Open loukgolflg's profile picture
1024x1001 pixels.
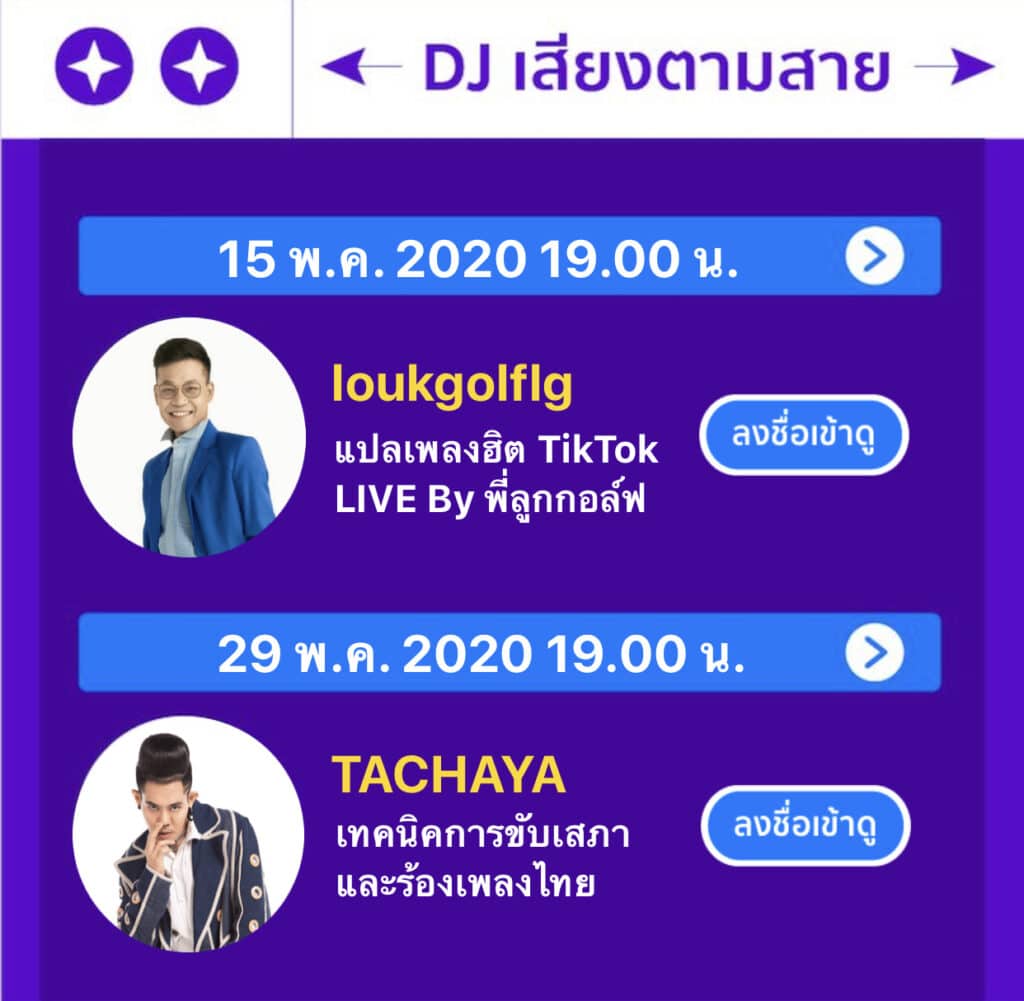click(189, 437)
